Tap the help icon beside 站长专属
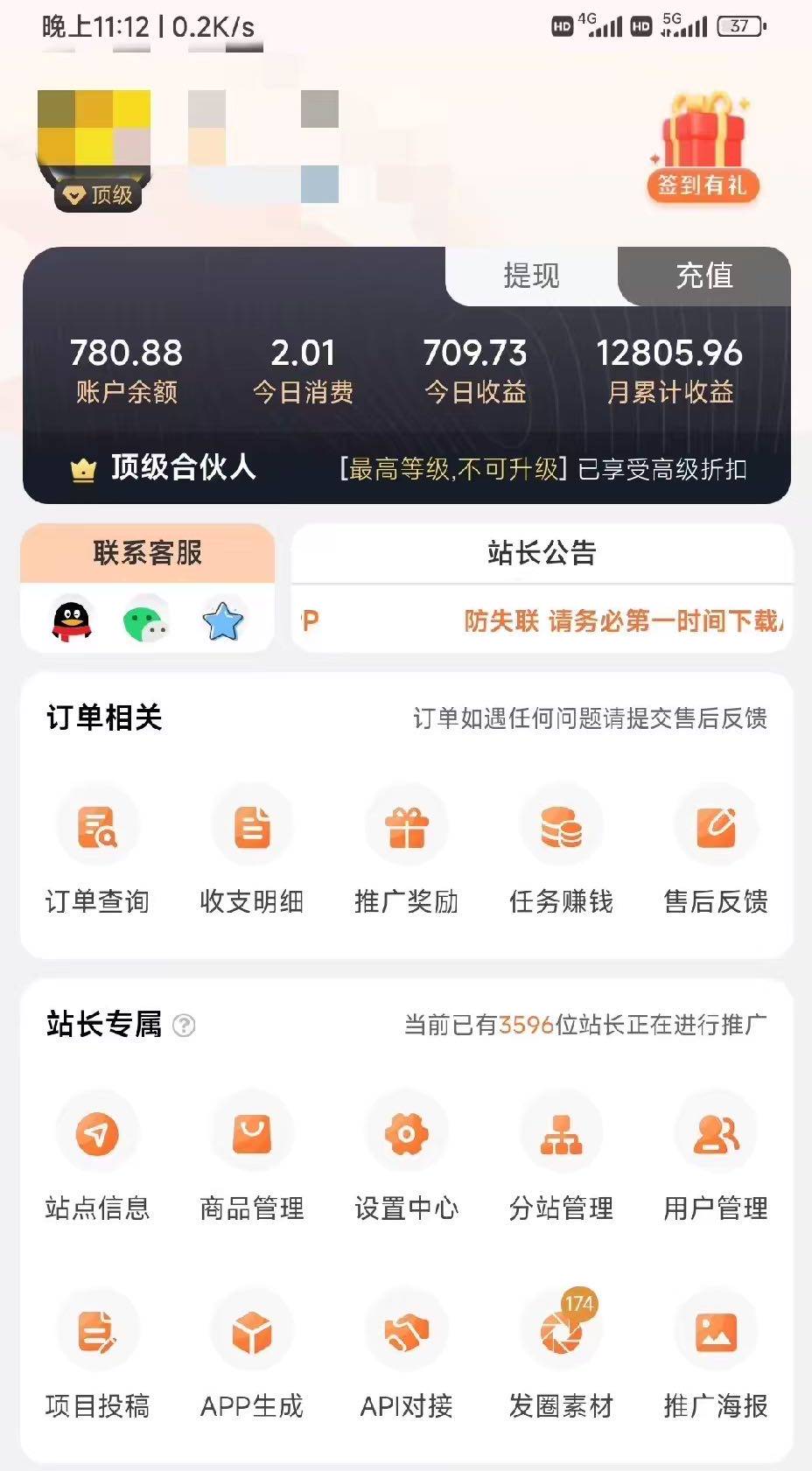This screenshot has width=812, height=1471. click(184, 1025)
